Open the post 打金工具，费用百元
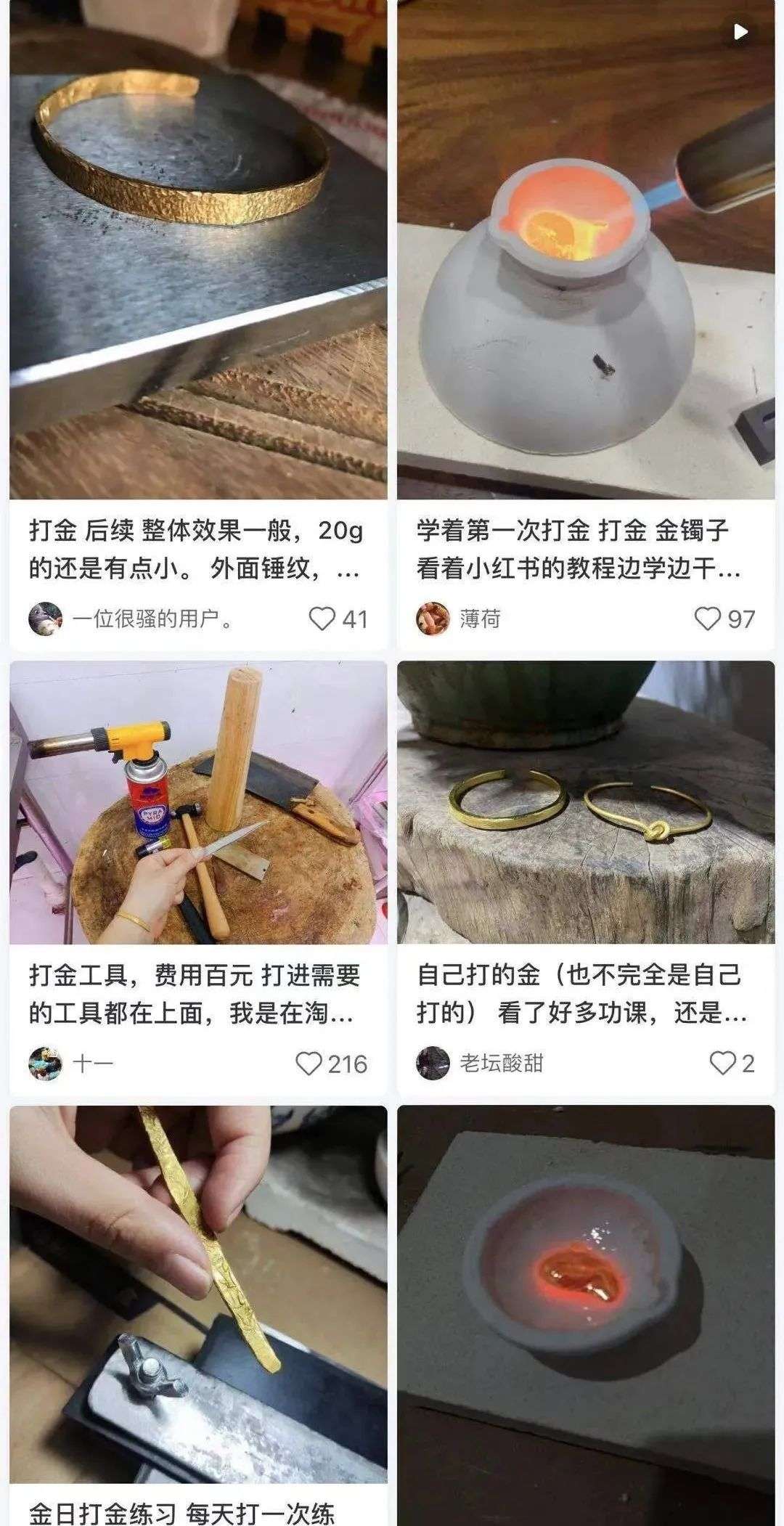 tap(197, 801)
